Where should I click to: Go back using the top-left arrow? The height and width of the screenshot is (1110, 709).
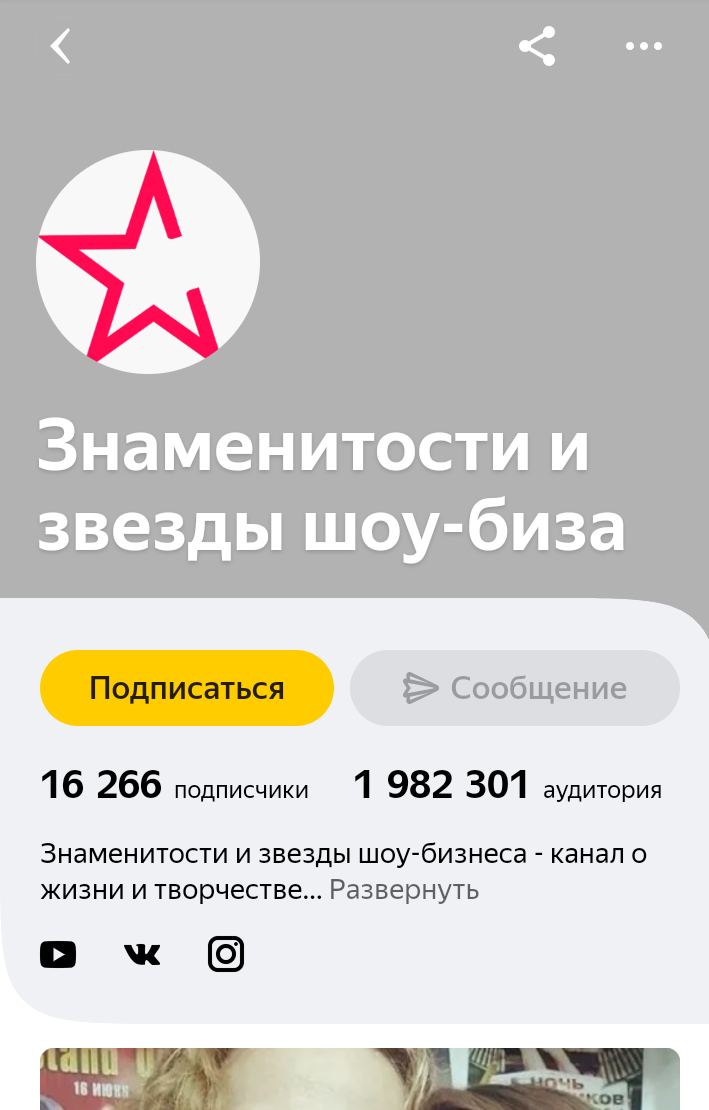pyautogui.click(x=61, y=46)
